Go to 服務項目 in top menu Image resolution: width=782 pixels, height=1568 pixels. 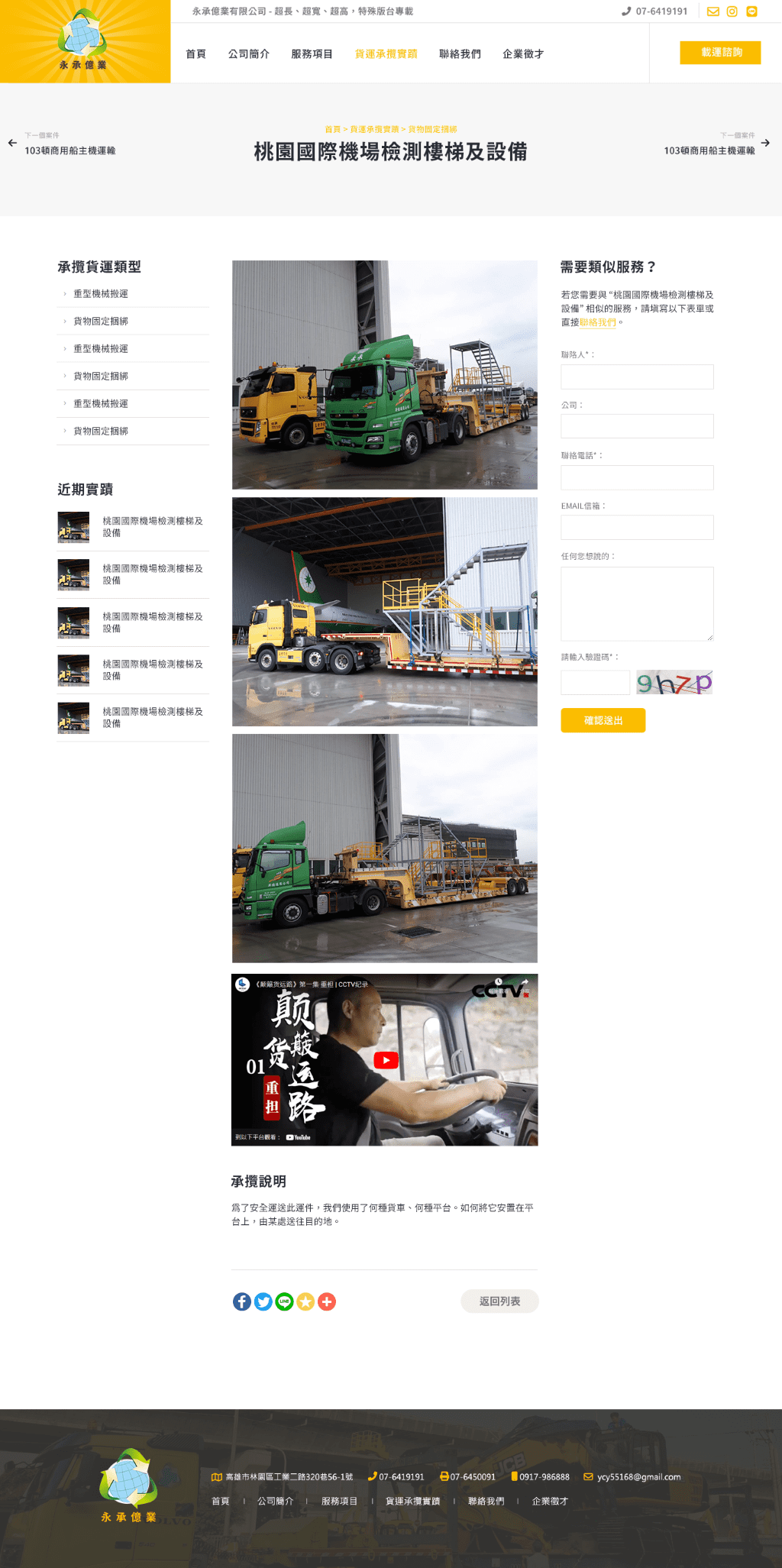[x=312, y=54]
